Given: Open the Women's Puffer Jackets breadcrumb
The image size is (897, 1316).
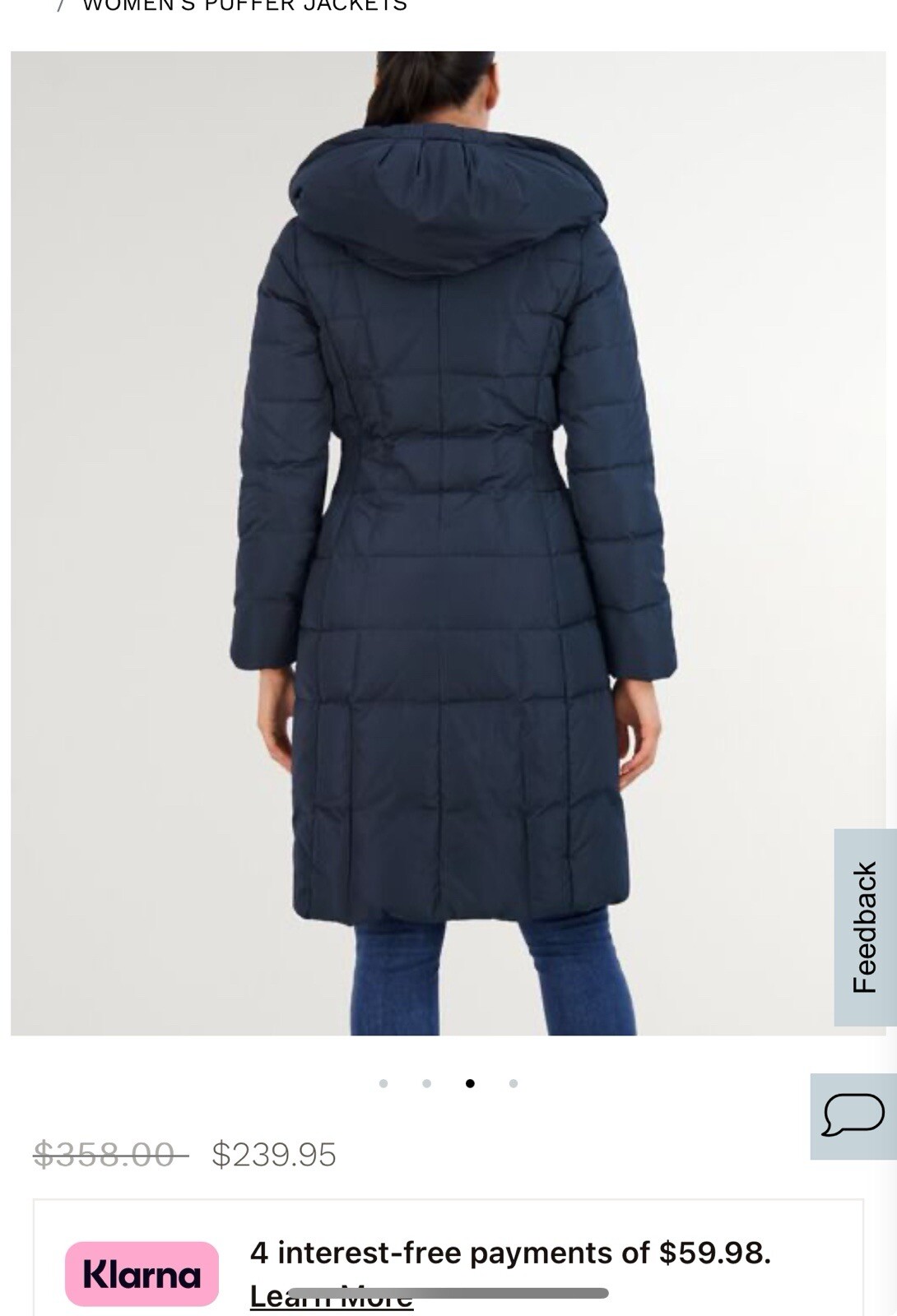Looking at the screenshot, I should pos(244,6).
